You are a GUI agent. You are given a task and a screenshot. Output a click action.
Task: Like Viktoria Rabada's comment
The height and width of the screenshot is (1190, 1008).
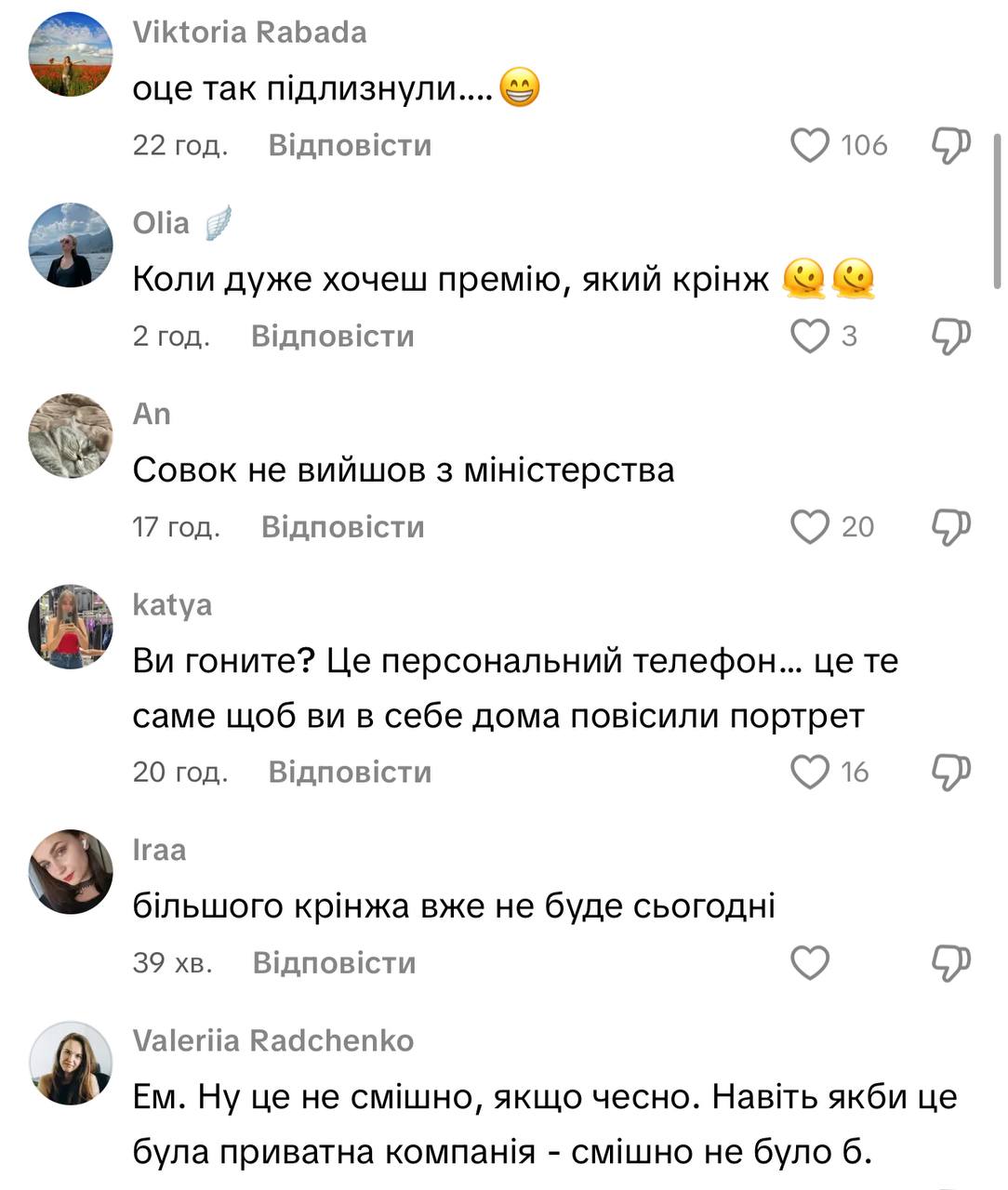(809, 146)
